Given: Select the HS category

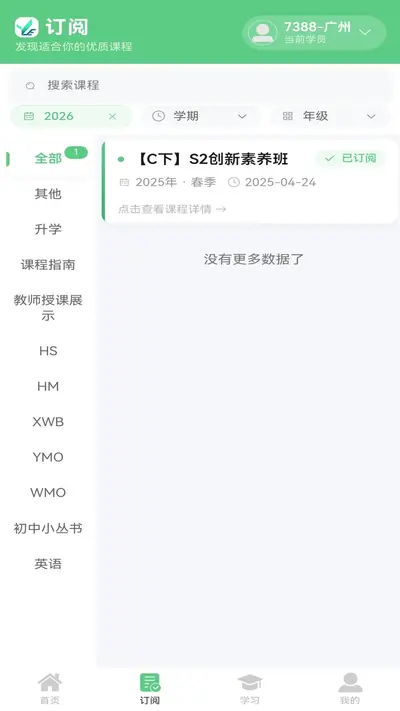Looking at the screenshot, I should [x=48, y=351].
